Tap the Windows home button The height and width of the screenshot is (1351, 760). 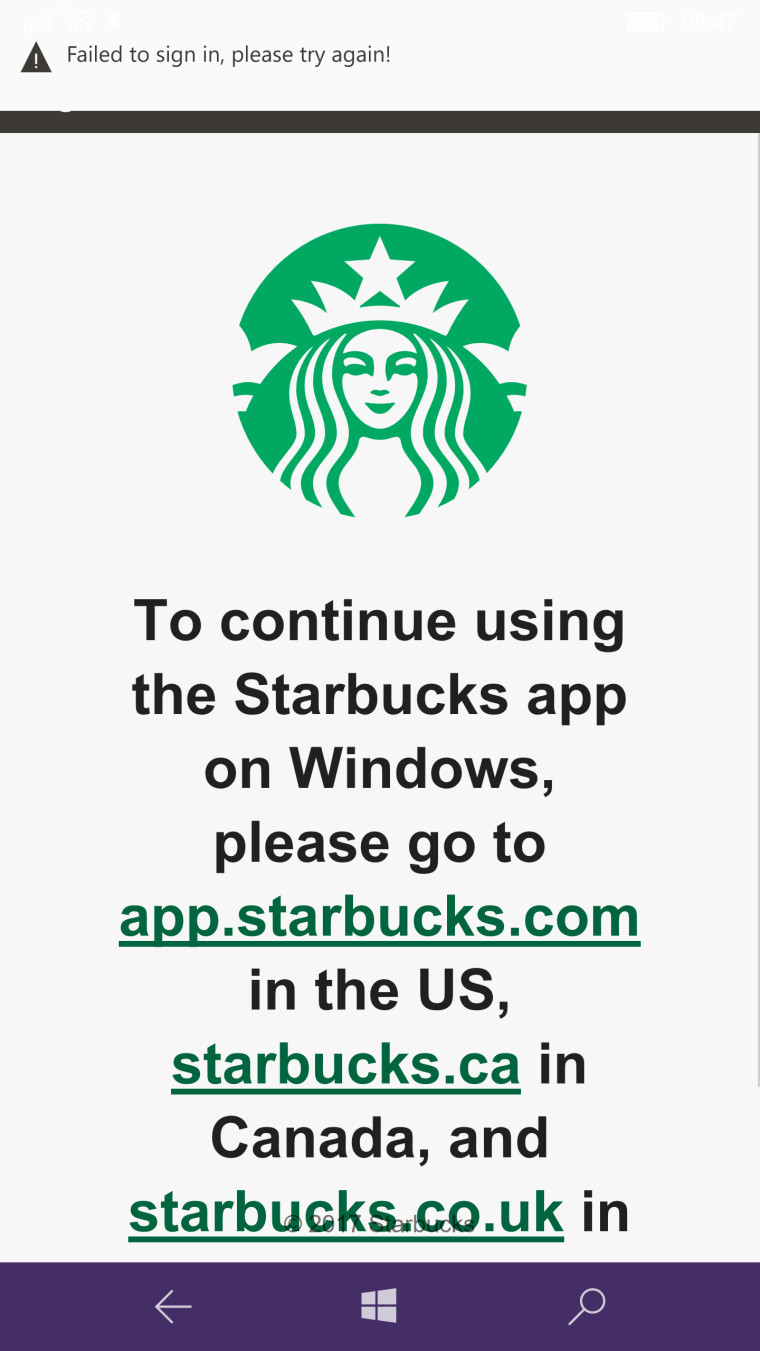(379, 1306)
